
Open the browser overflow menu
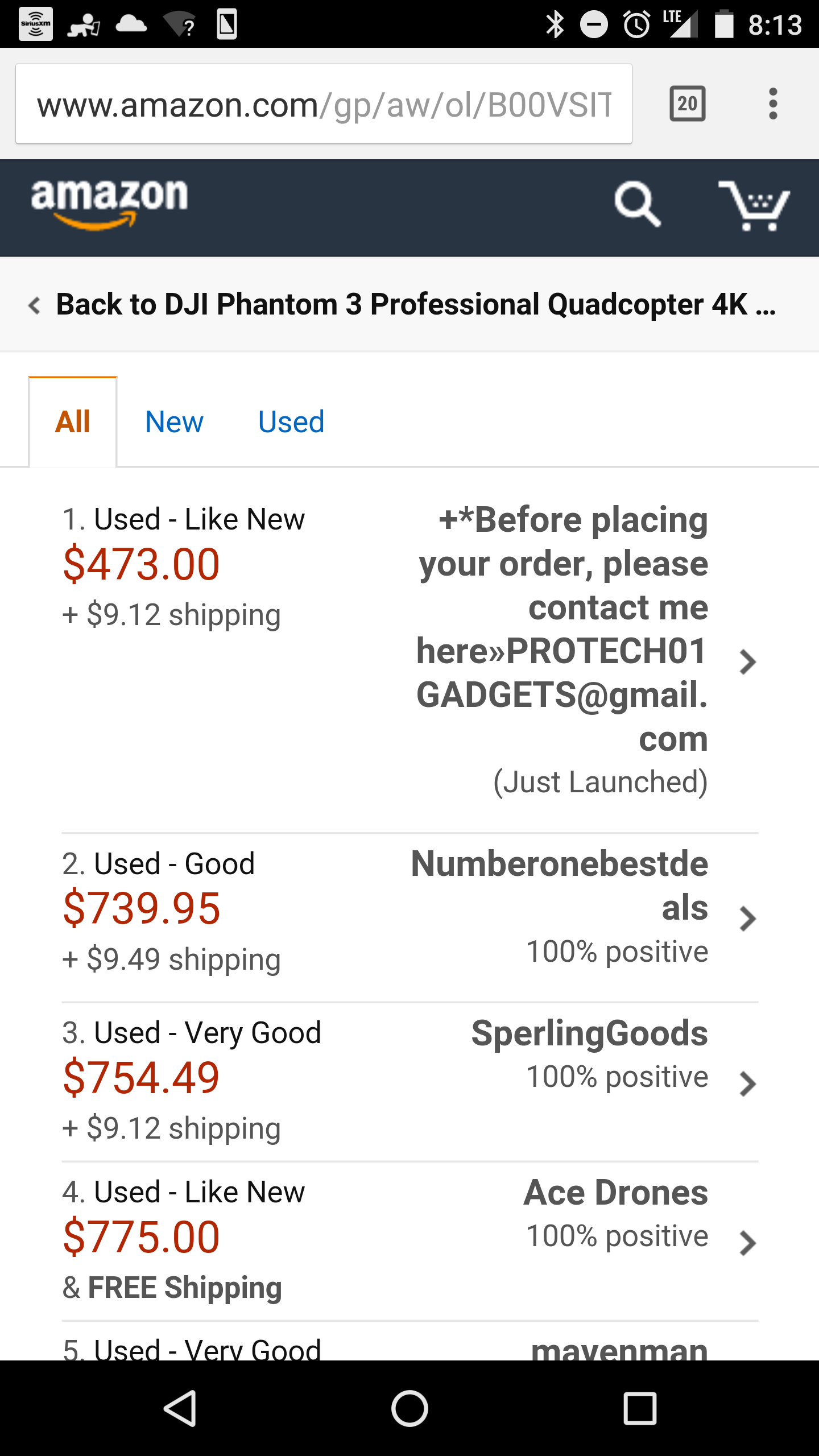[772, 104]
